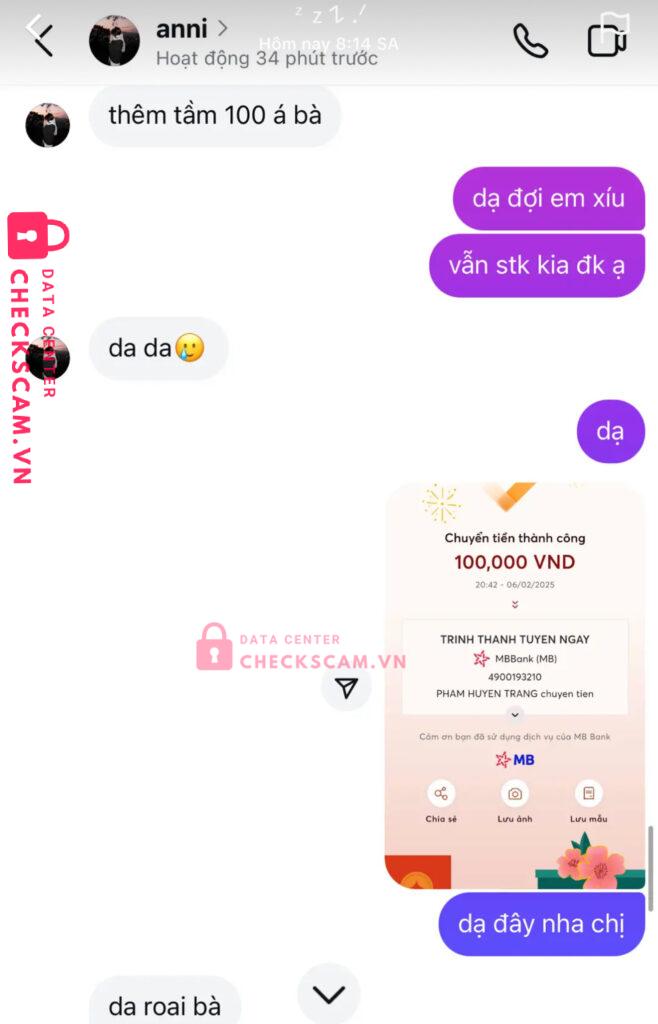Start a video call with anni
Screen dimensions: 658x1024
point(607,38)
